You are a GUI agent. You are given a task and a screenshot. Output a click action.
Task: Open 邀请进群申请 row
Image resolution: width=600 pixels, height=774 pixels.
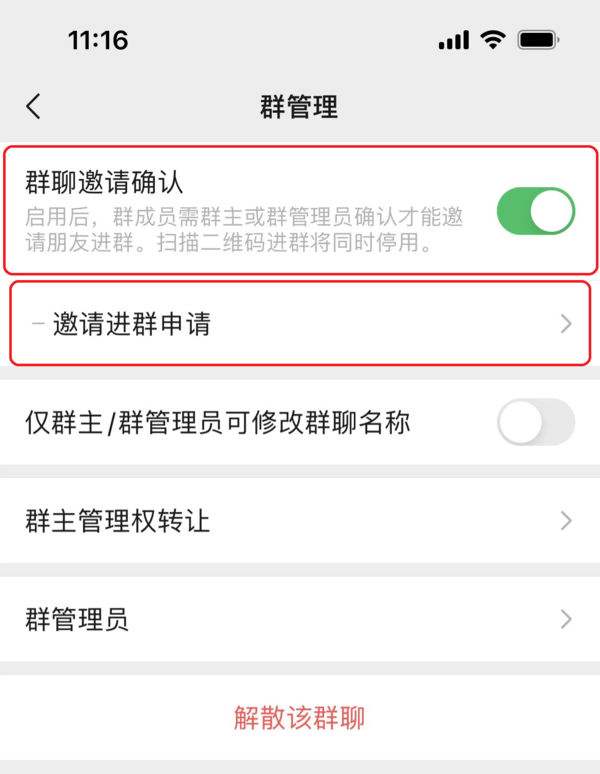(300, 324)
